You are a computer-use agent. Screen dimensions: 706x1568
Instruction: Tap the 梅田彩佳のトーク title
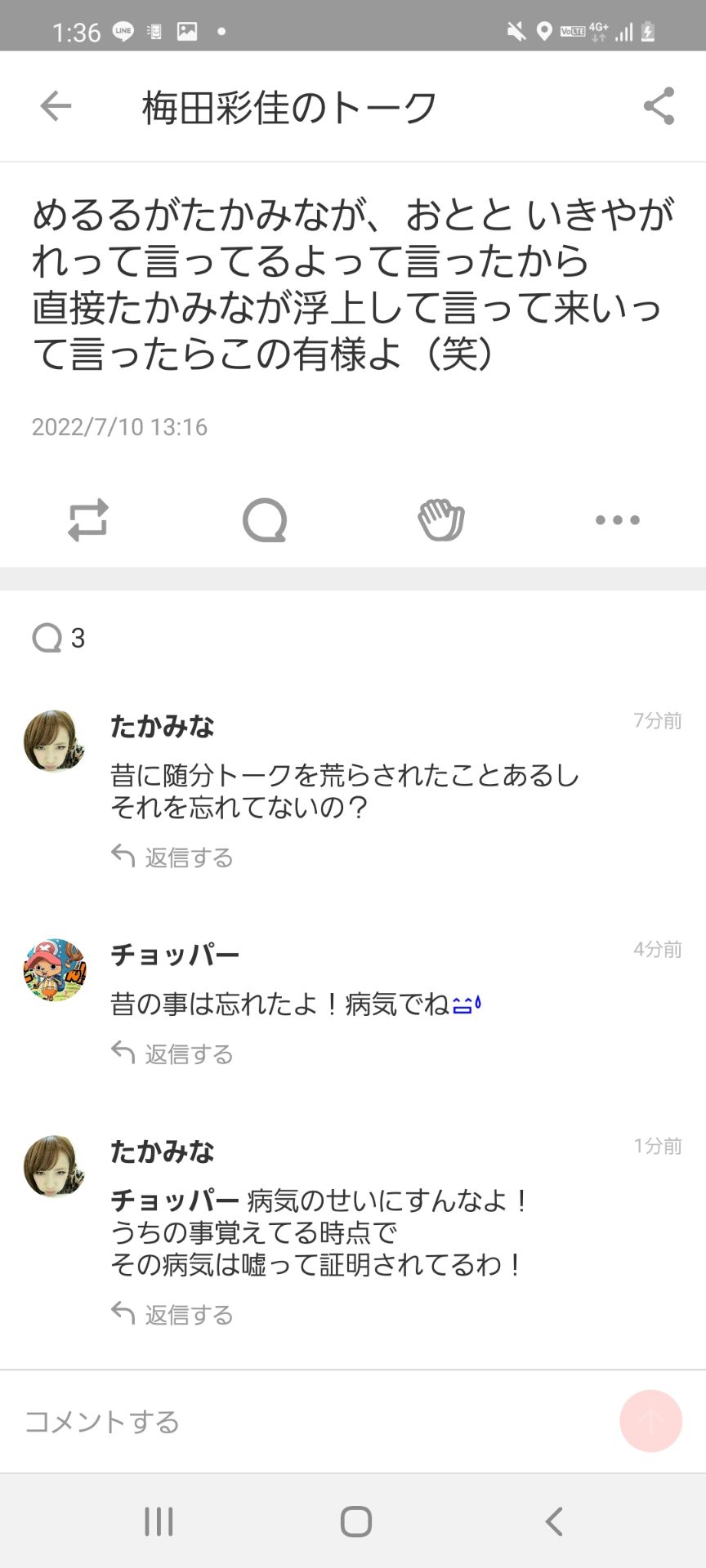(288, 106)
